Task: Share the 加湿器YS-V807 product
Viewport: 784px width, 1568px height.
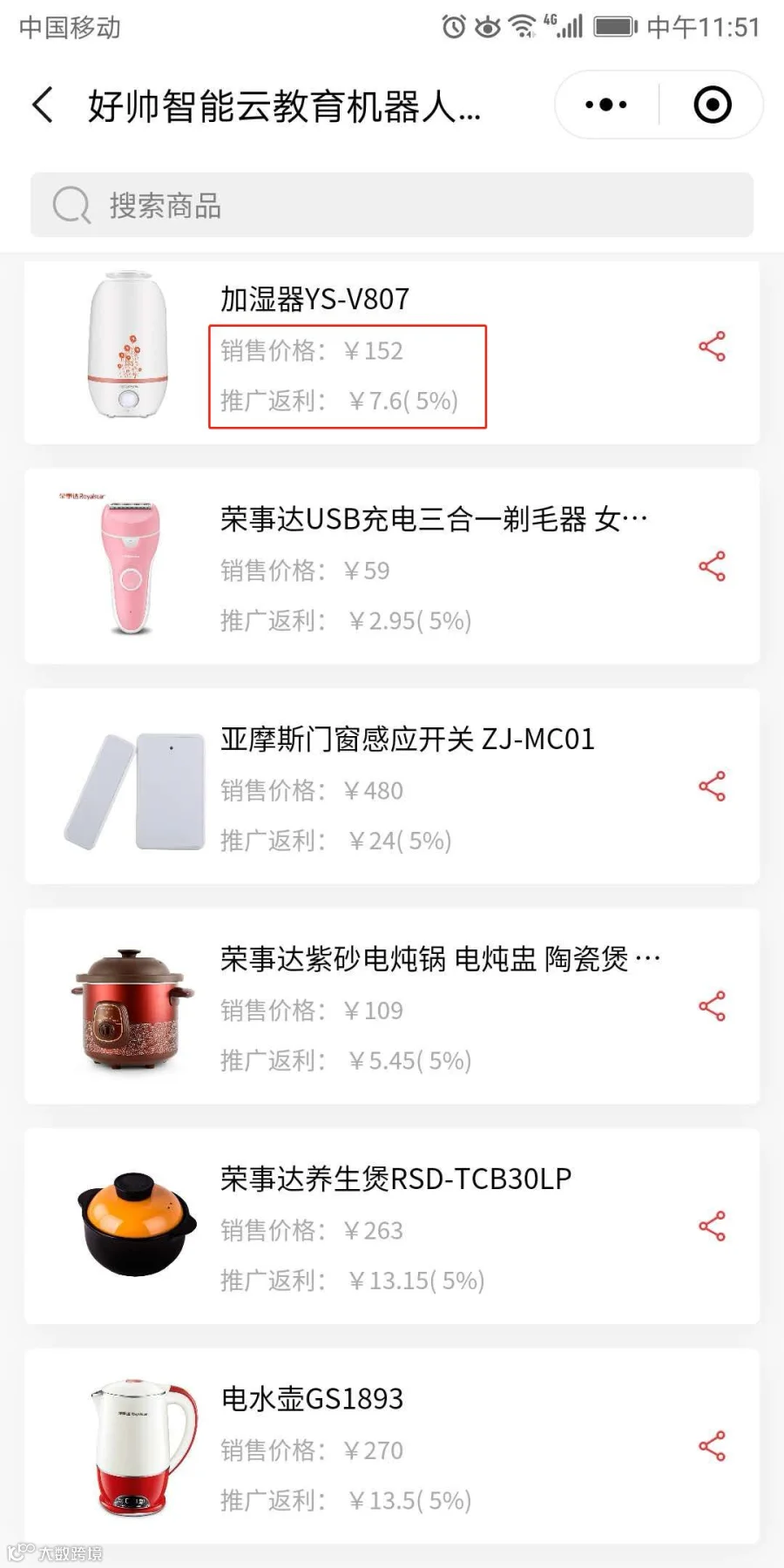Action: point(712,347)
